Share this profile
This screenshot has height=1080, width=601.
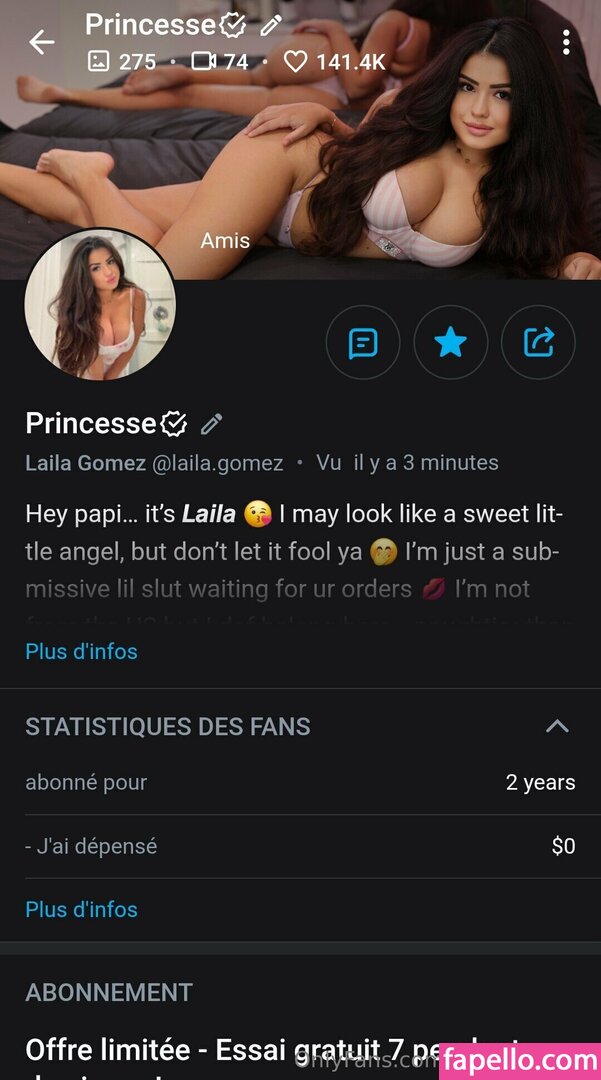pyautogui.click(x=538, y=343)
